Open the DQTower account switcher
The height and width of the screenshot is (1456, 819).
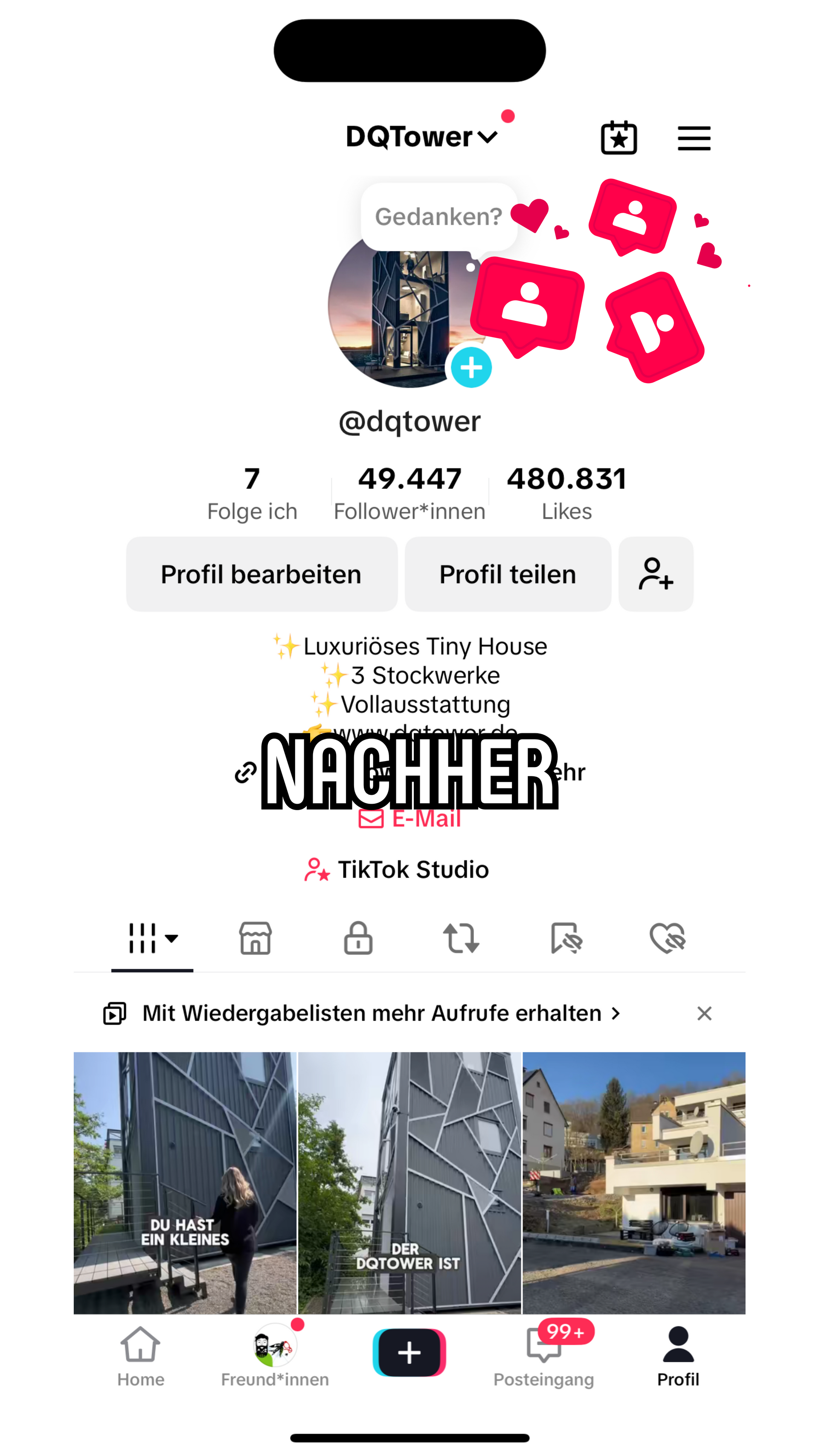pos(421,137)
